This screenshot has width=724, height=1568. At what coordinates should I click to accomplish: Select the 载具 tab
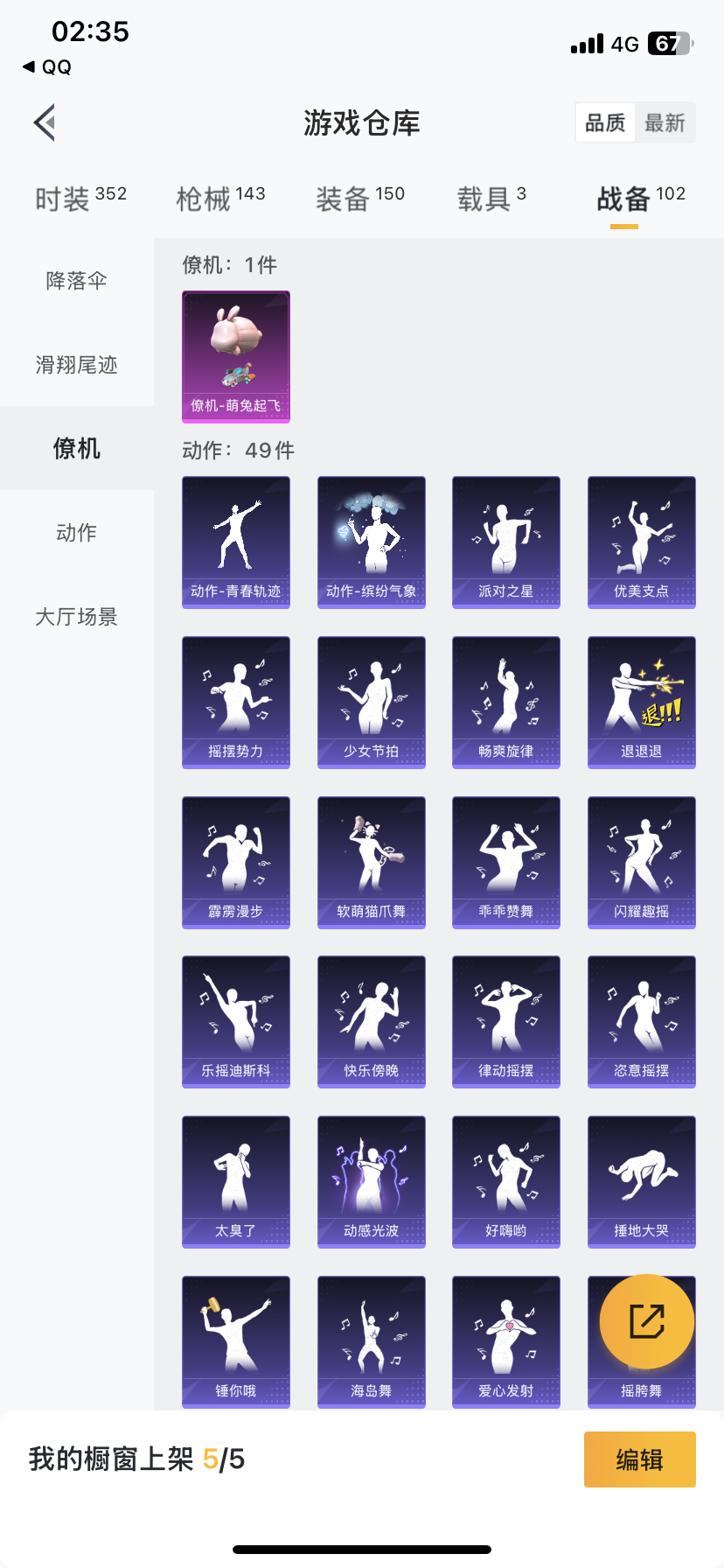point(491,199)
